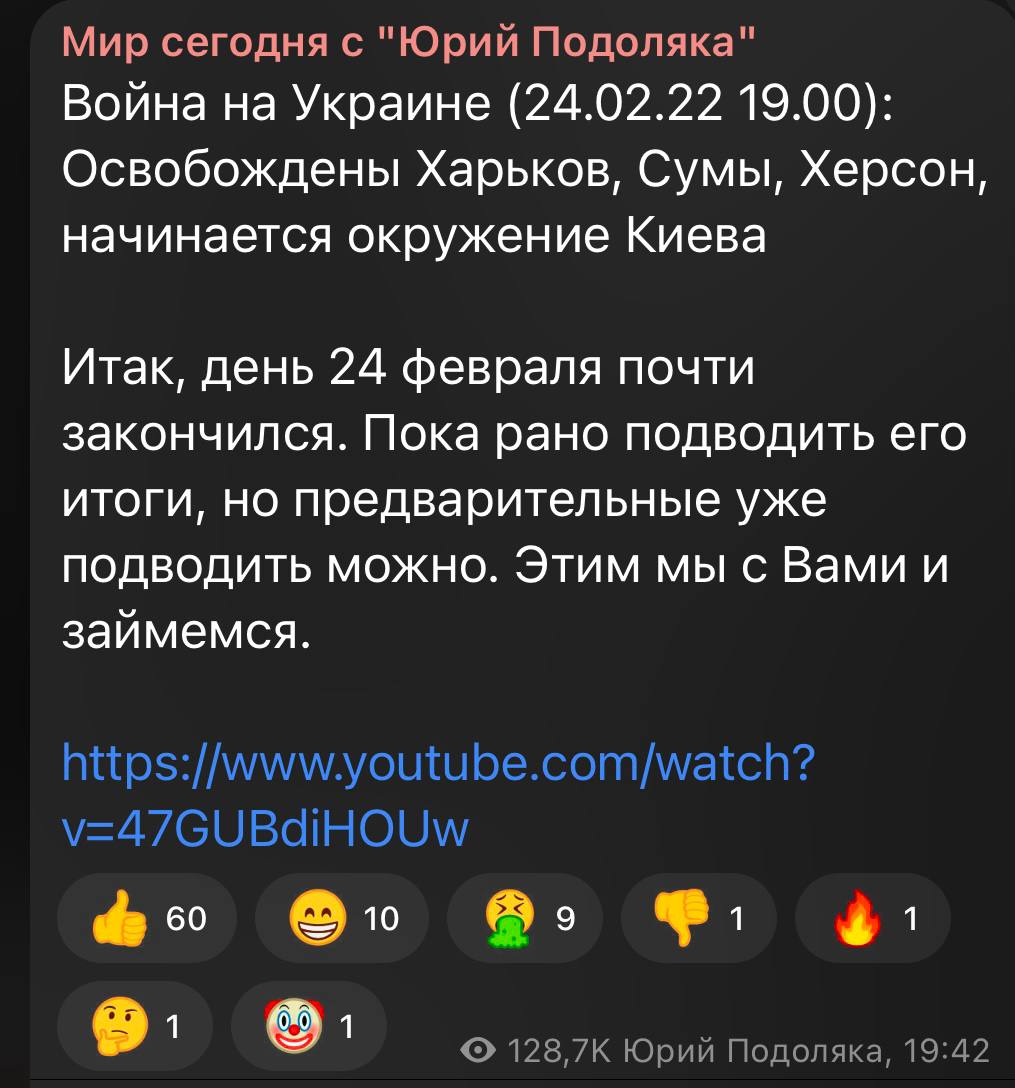
Task: Add a thumbs-up reaction with 60 count
Action: coord(147,918)
